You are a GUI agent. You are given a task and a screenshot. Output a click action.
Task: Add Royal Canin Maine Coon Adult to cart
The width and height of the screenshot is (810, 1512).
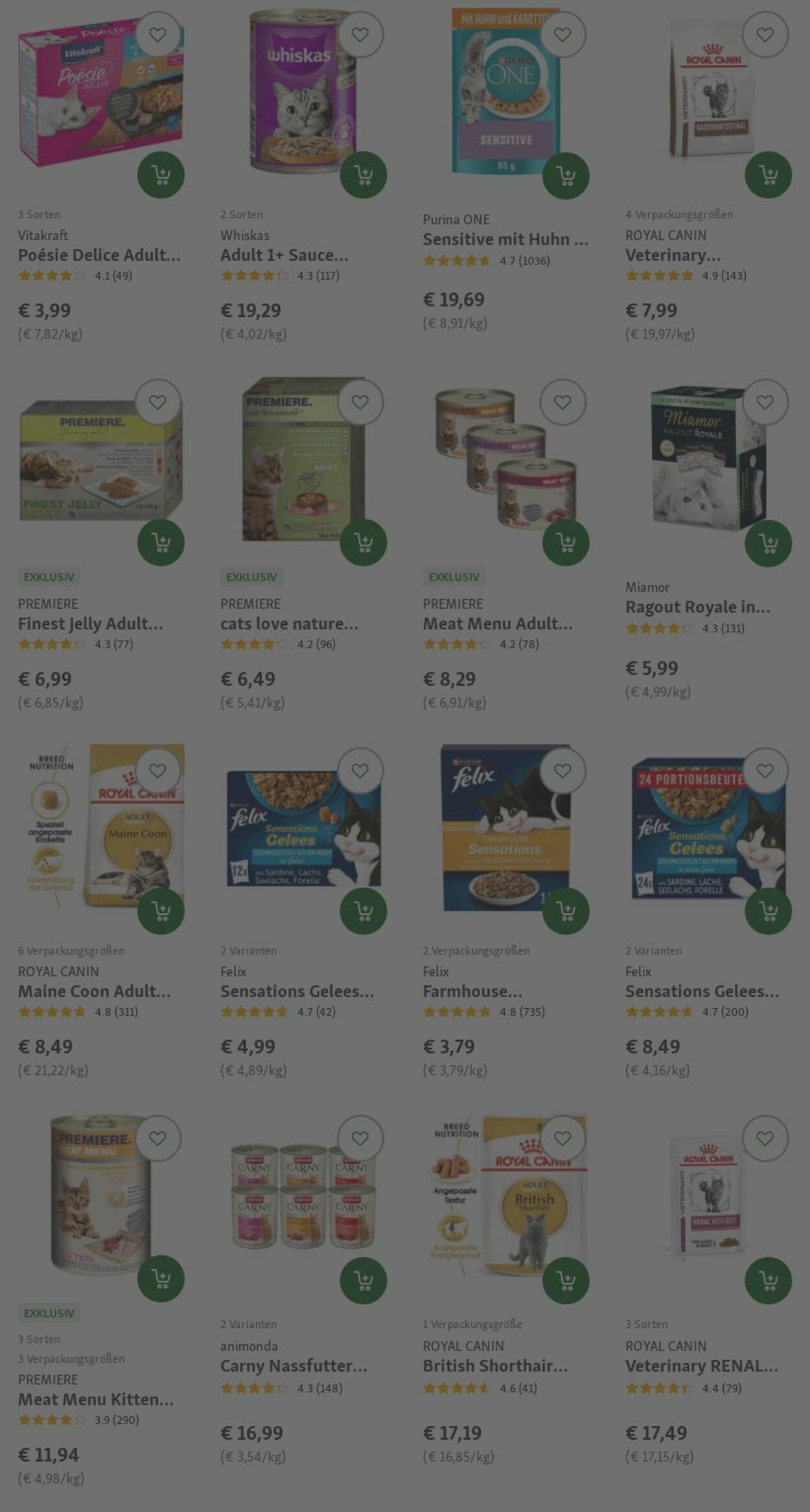(161, 911)
